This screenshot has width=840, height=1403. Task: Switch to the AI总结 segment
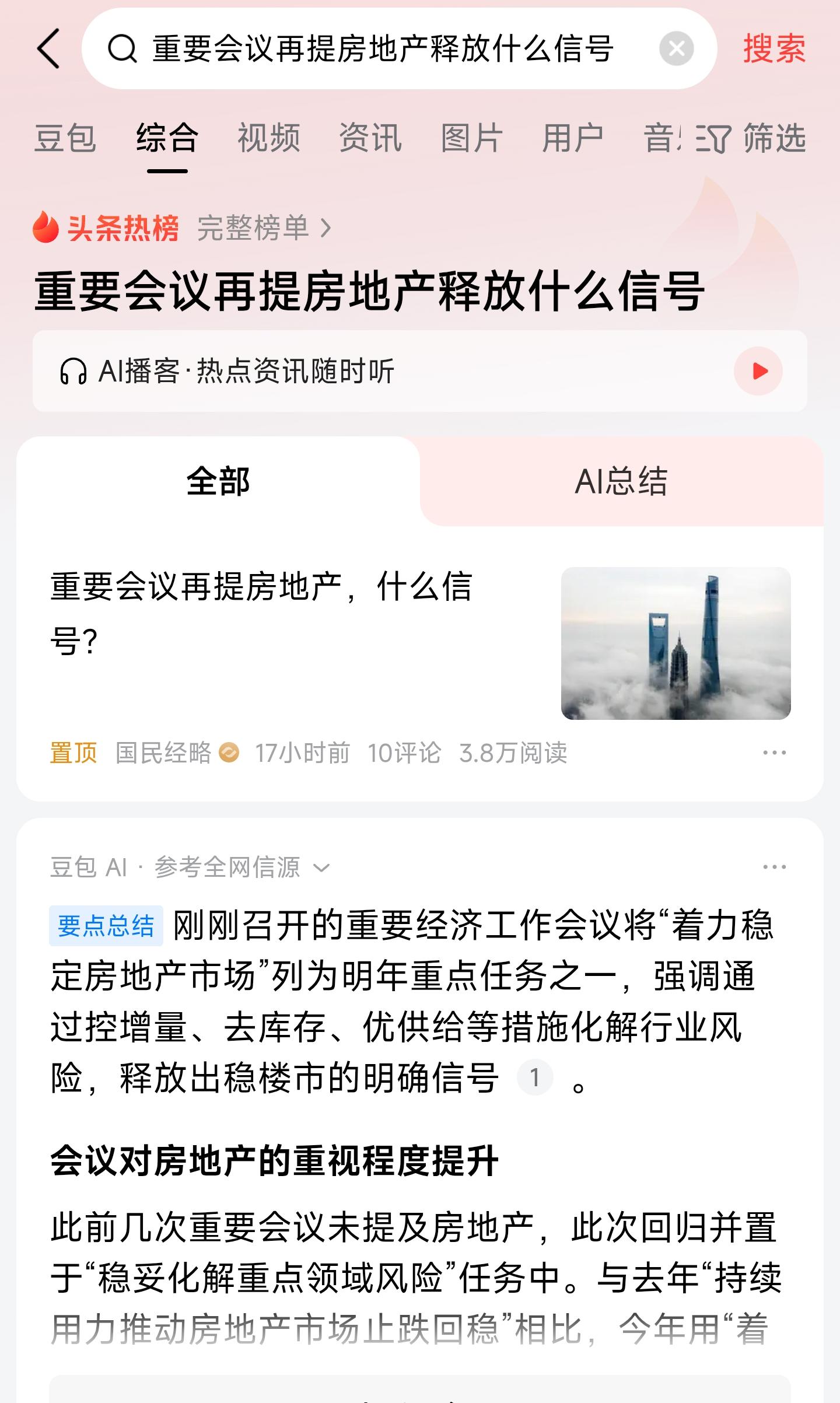[621, 482]
